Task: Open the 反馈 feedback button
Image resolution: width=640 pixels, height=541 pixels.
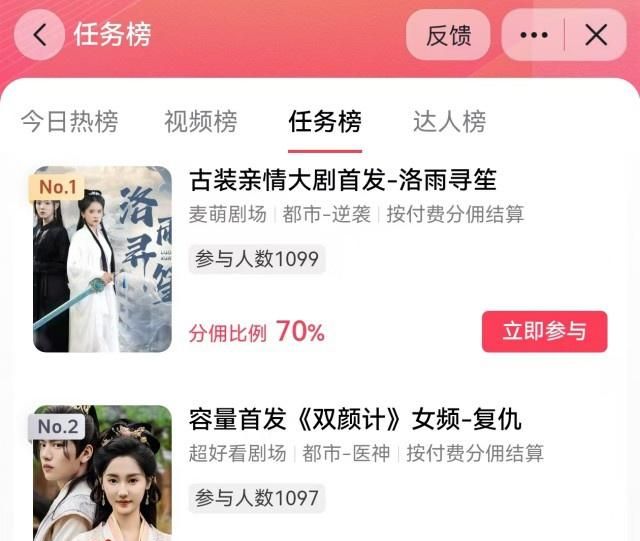Action: [448, 35]
